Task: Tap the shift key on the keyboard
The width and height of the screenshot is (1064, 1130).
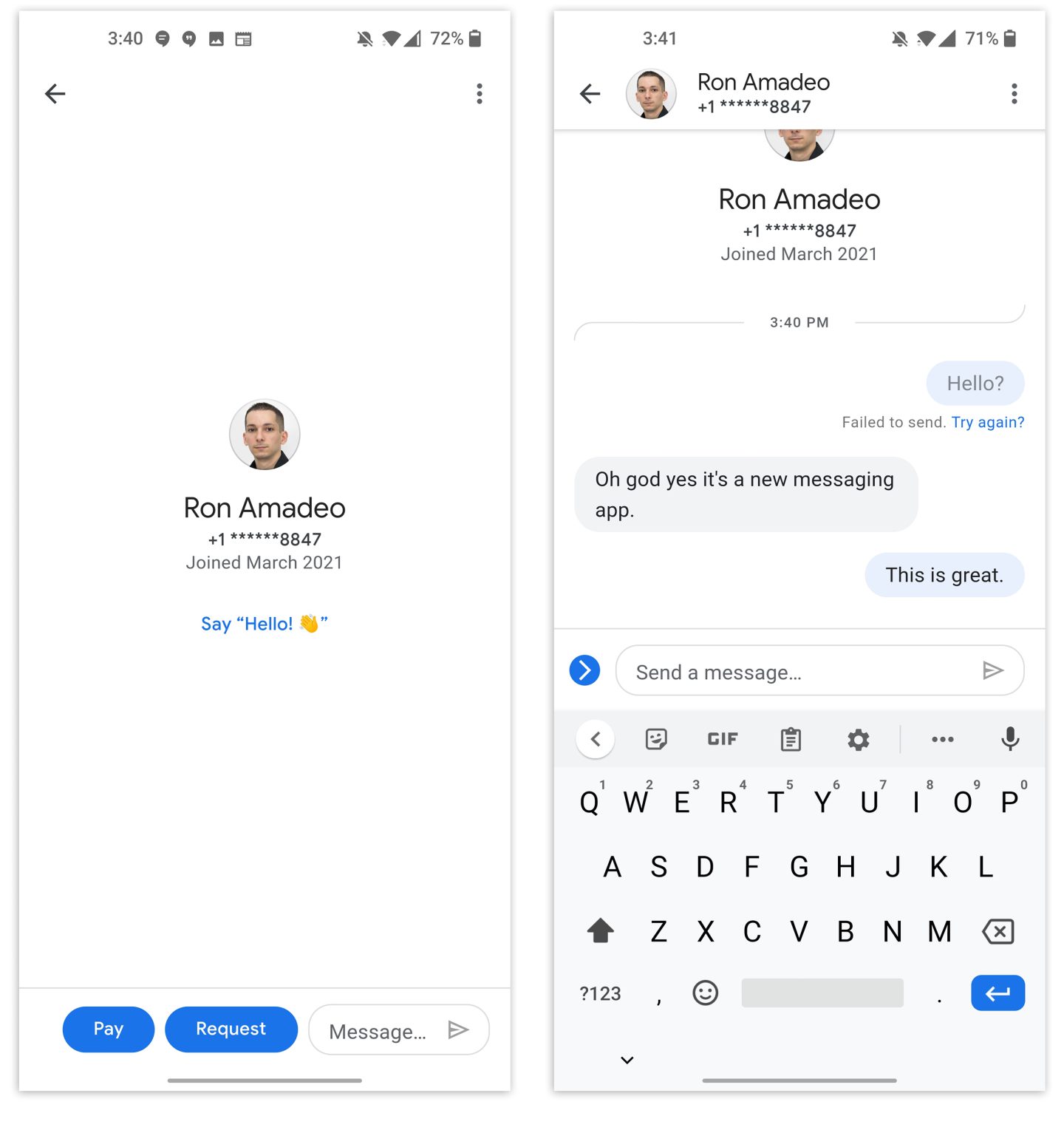Action: (x=601, y=931)
